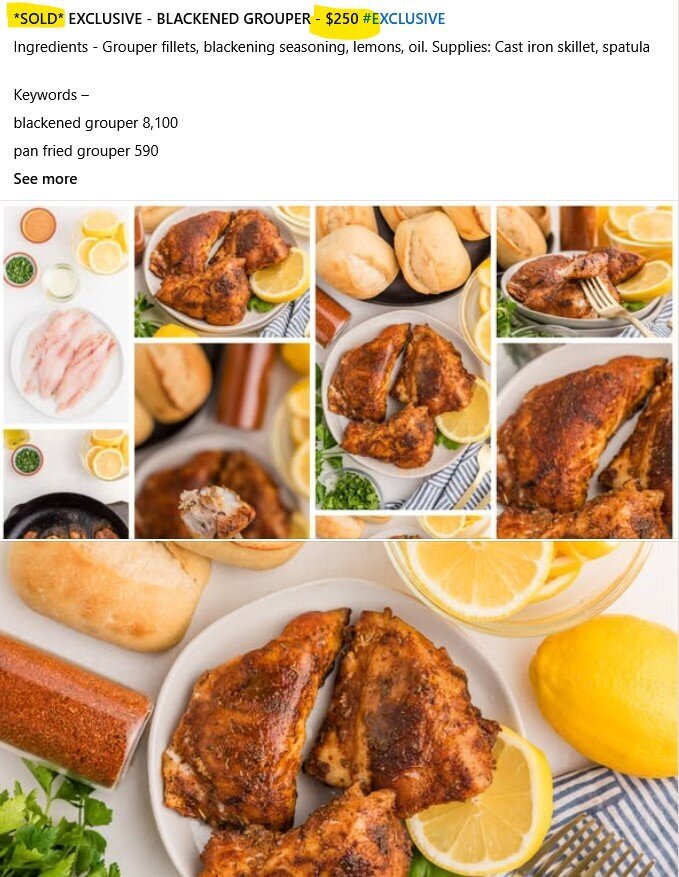
Task: Expand the post with See more
Action: coord(45,179)
